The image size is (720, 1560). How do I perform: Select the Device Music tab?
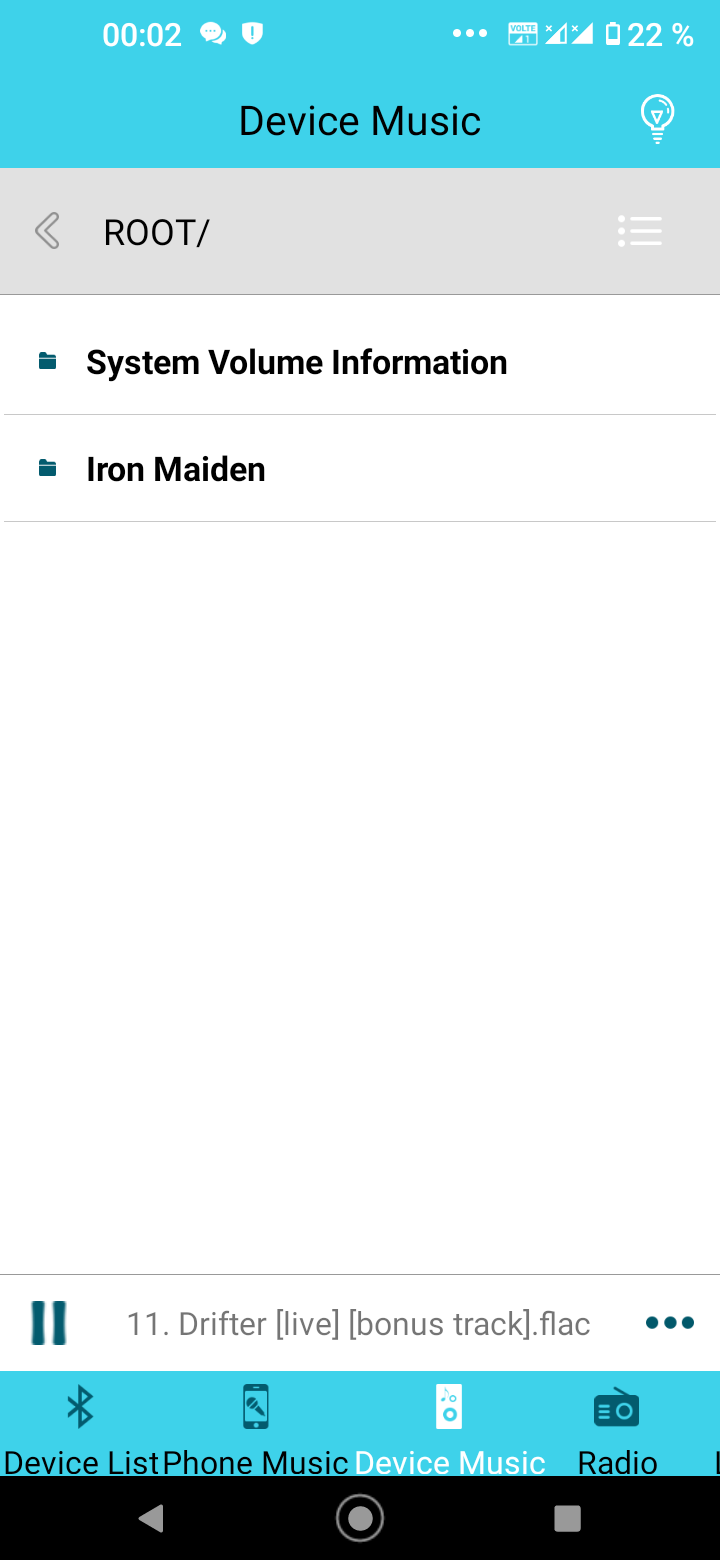449,1429
